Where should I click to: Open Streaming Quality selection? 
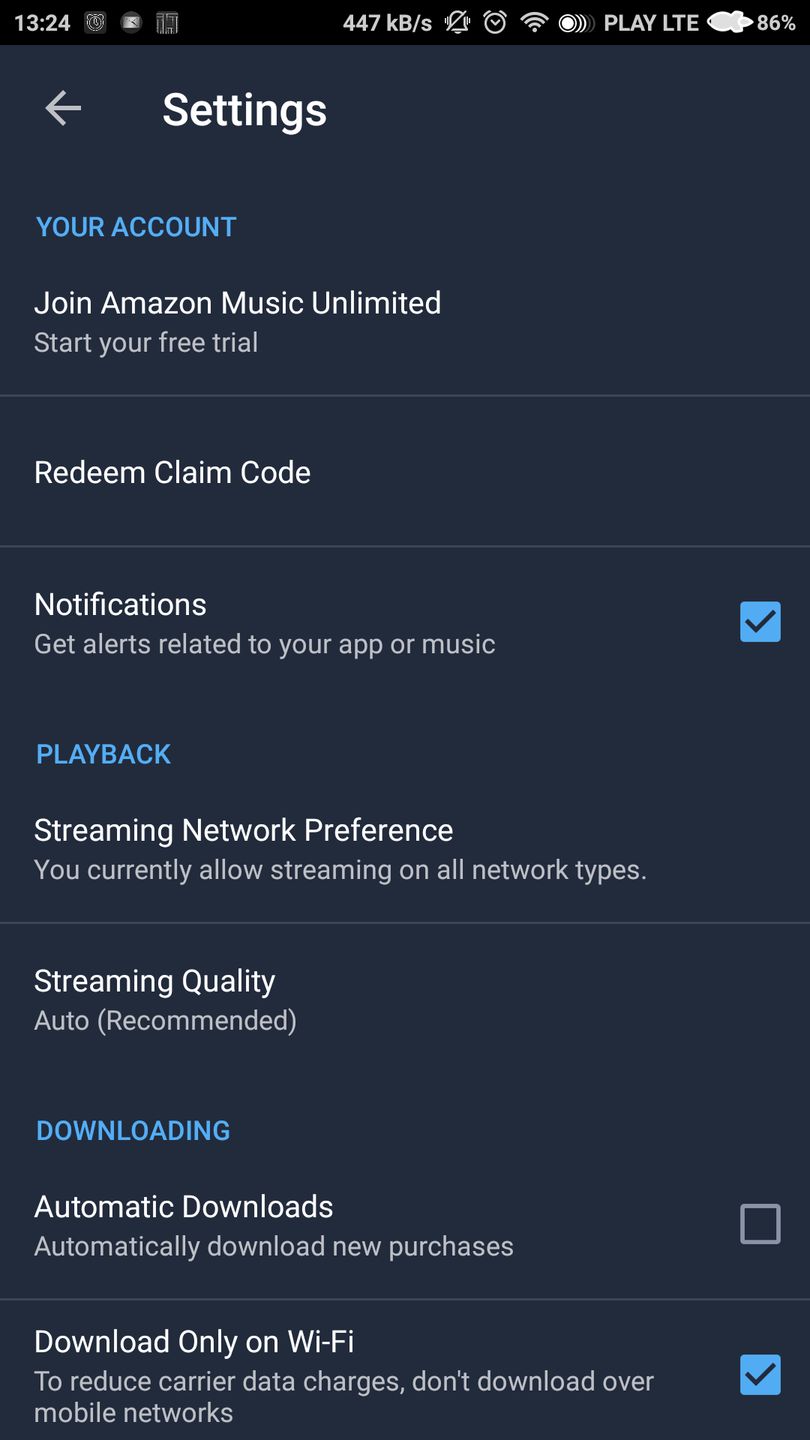[154, 981]
